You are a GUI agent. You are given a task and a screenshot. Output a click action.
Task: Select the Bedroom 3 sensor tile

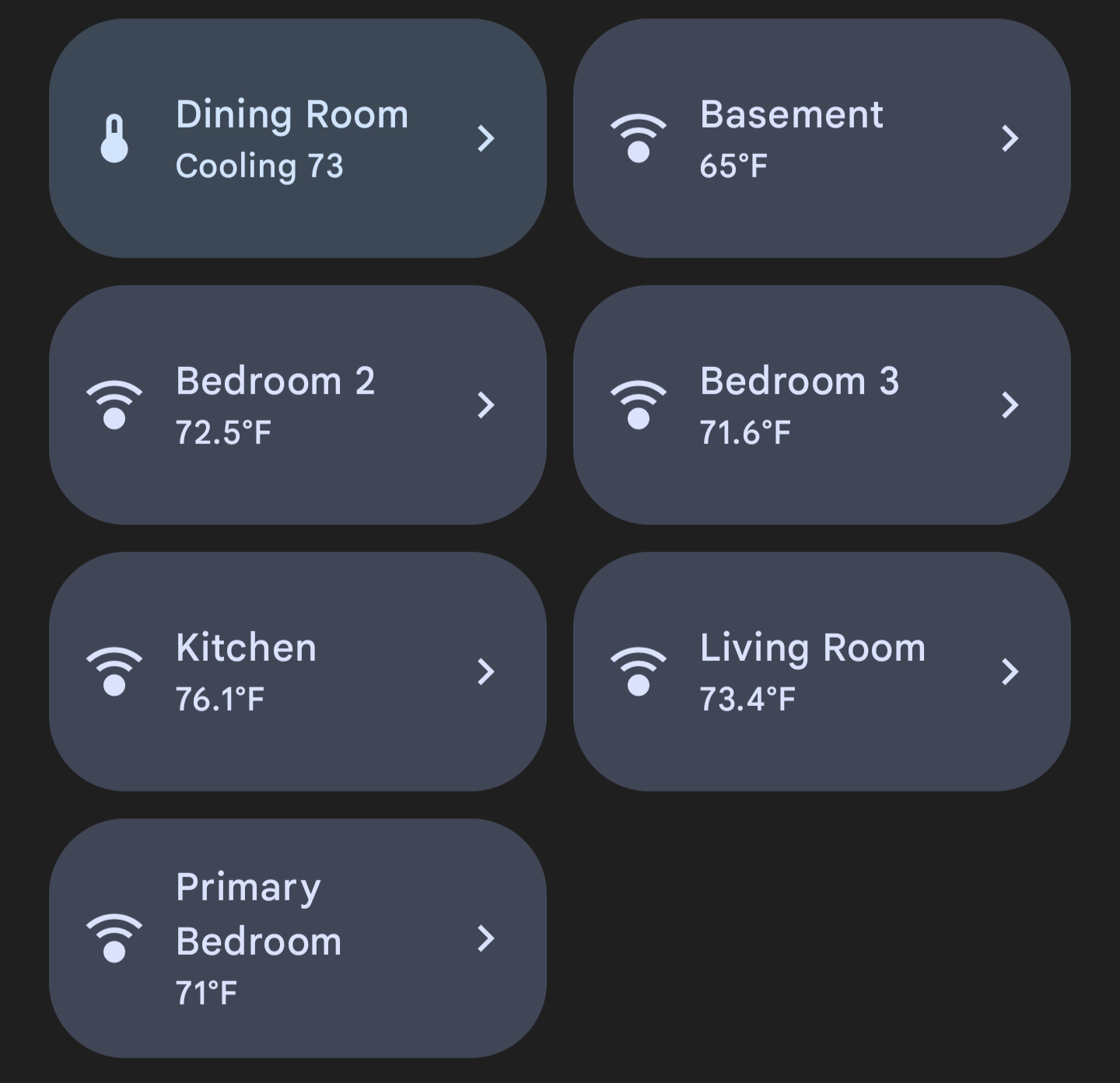tap(821, 405)
